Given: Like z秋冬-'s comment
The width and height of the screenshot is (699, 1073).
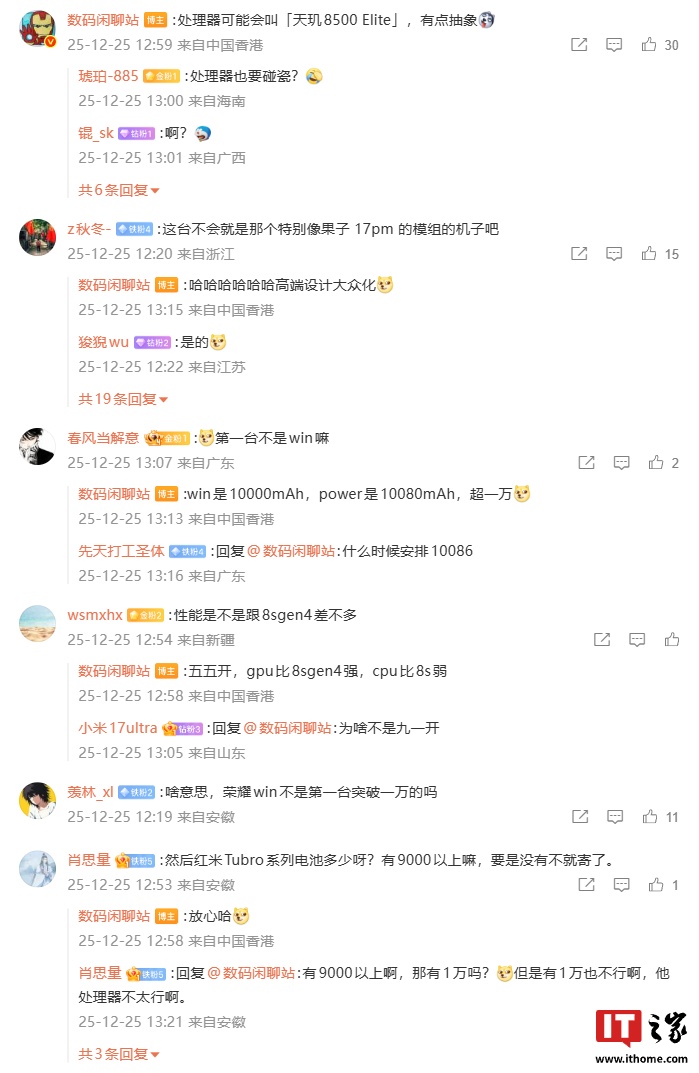Looking at the screenshot, I should click(x=650, y=254).
